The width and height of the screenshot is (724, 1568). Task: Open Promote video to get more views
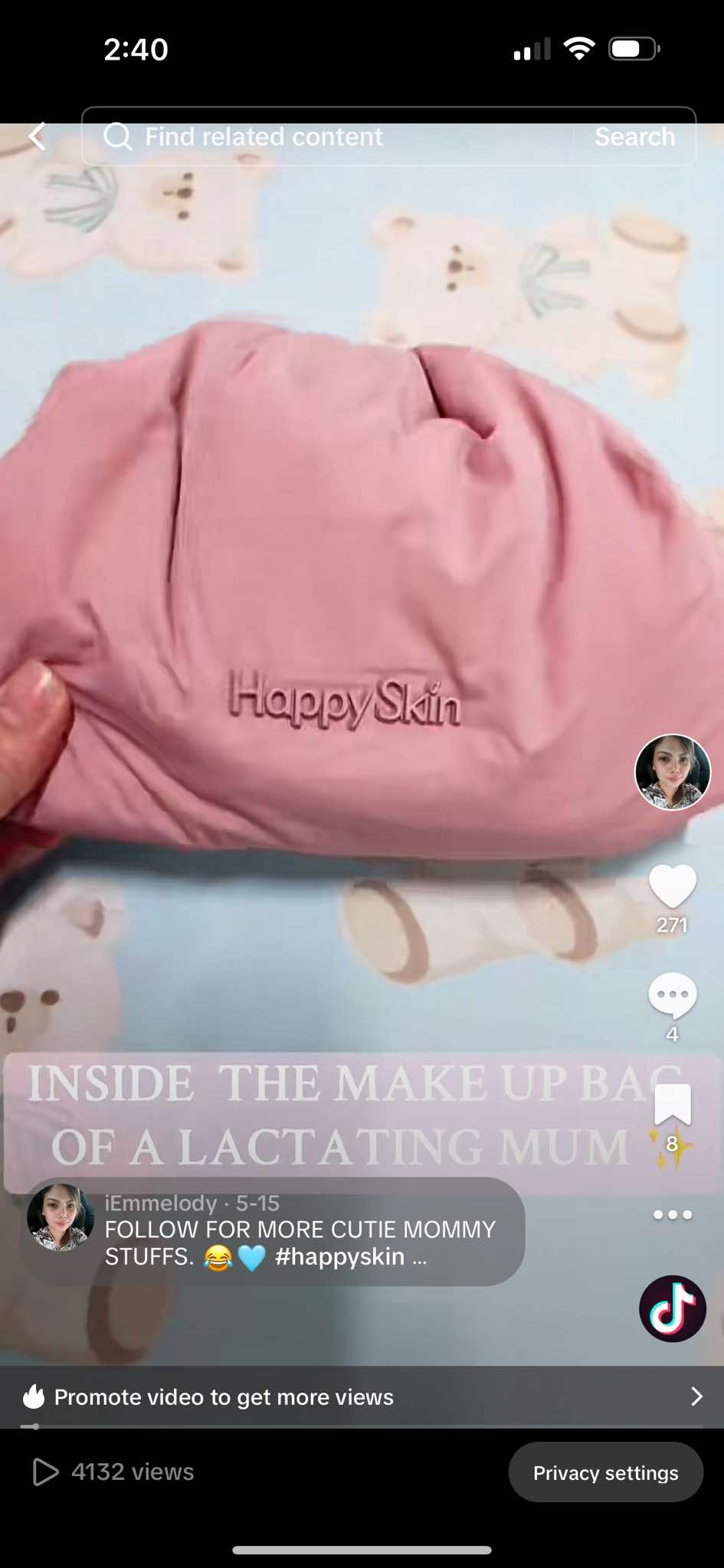(x=362, y=1396)
